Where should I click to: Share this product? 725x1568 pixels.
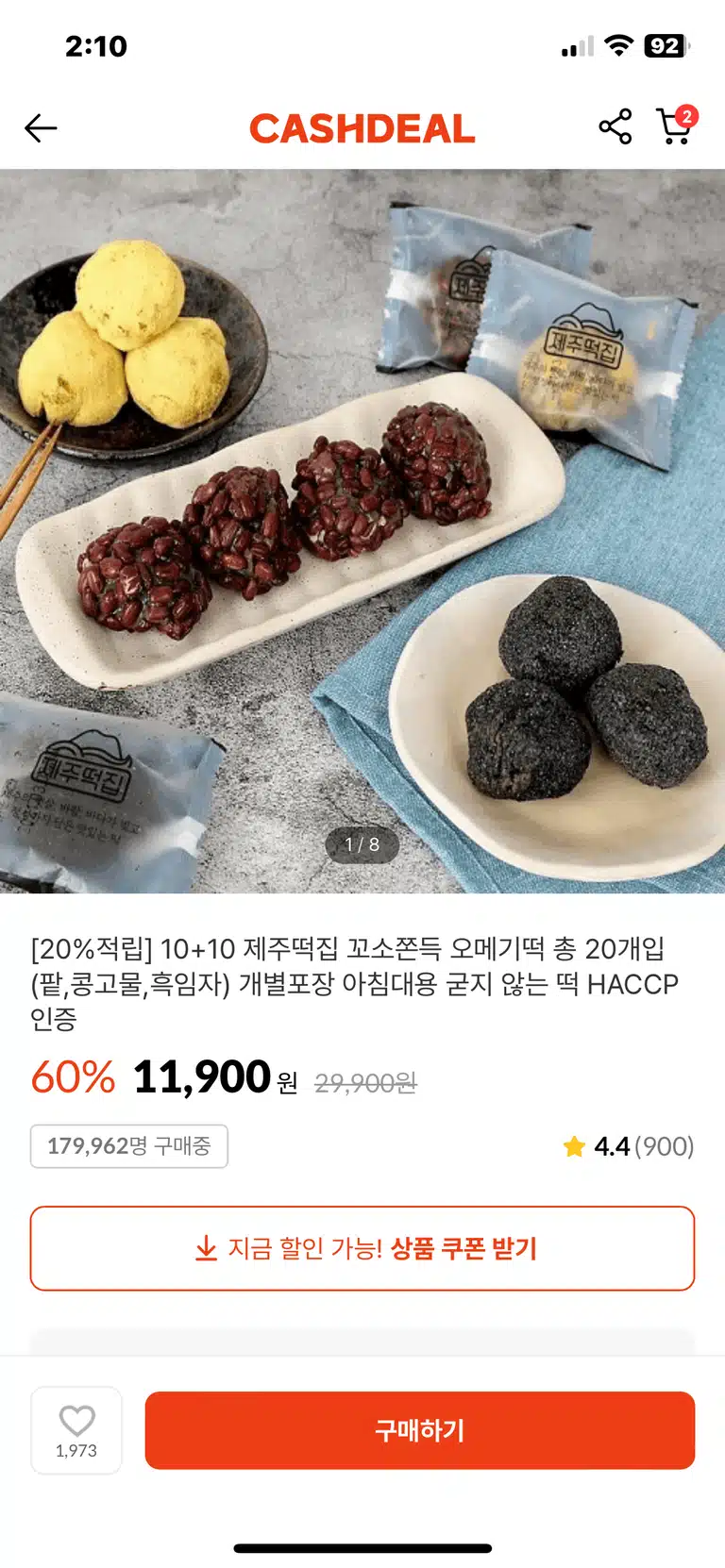pyautogui.click(x=615, y=126)
